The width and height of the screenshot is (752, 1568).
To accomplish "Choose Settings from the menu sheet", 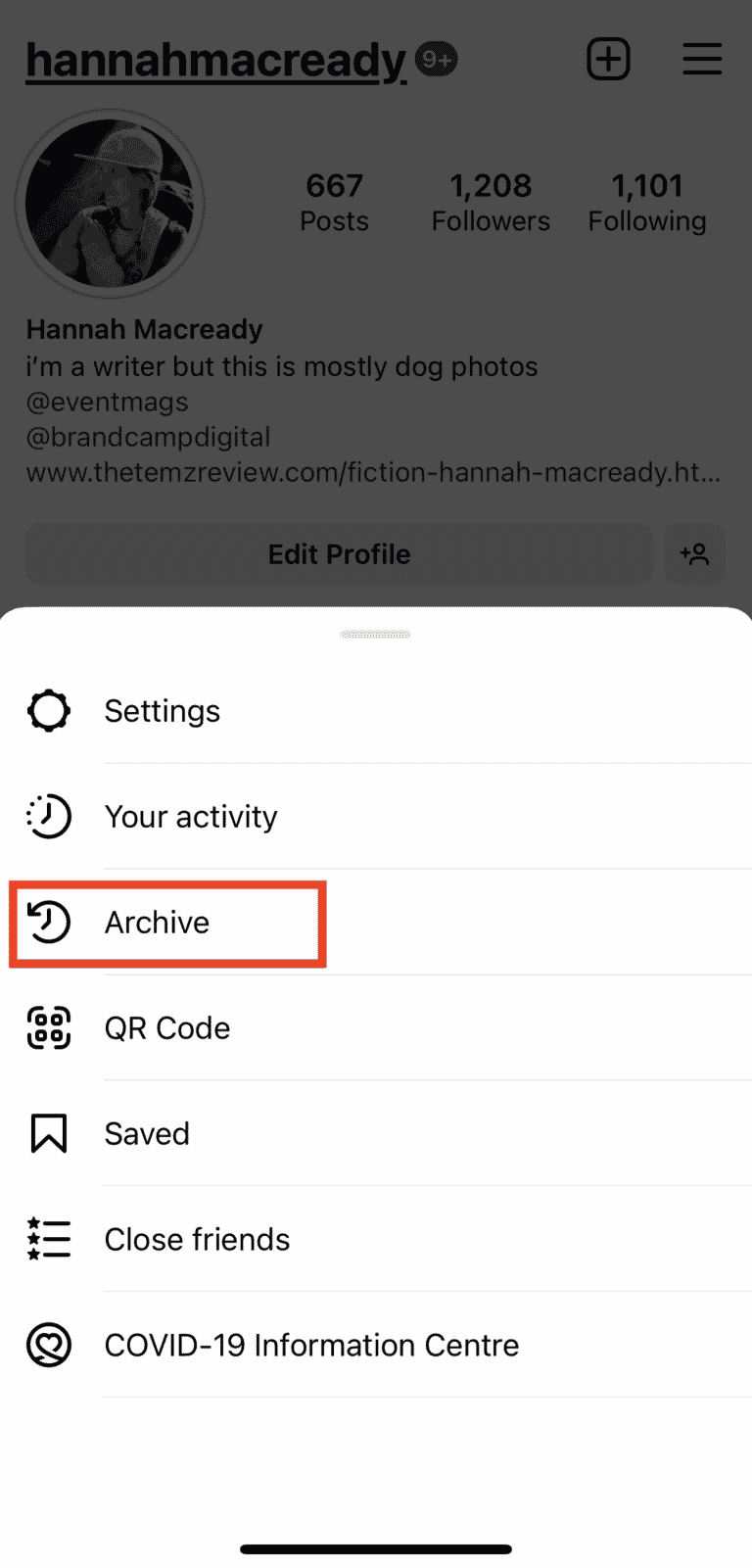I will [162, 710].
